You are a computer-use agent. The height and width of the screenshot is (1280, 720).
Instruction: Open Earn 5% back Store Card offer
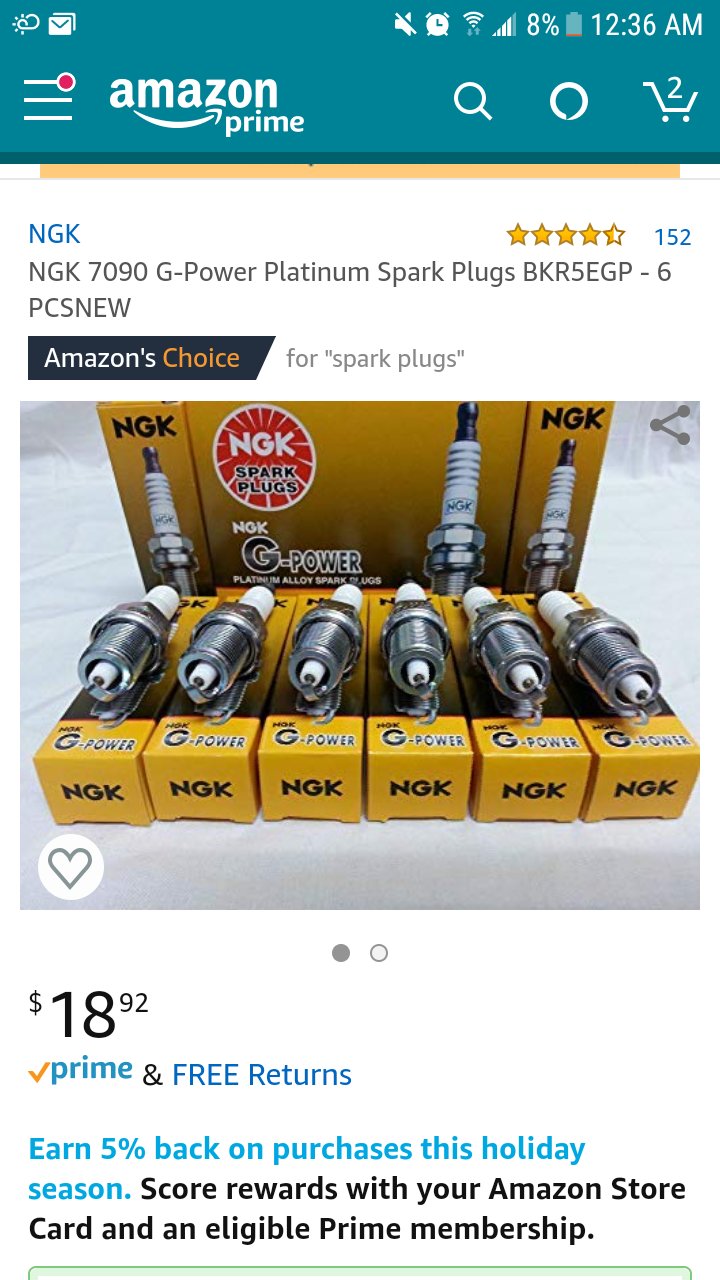point(359,1188)
